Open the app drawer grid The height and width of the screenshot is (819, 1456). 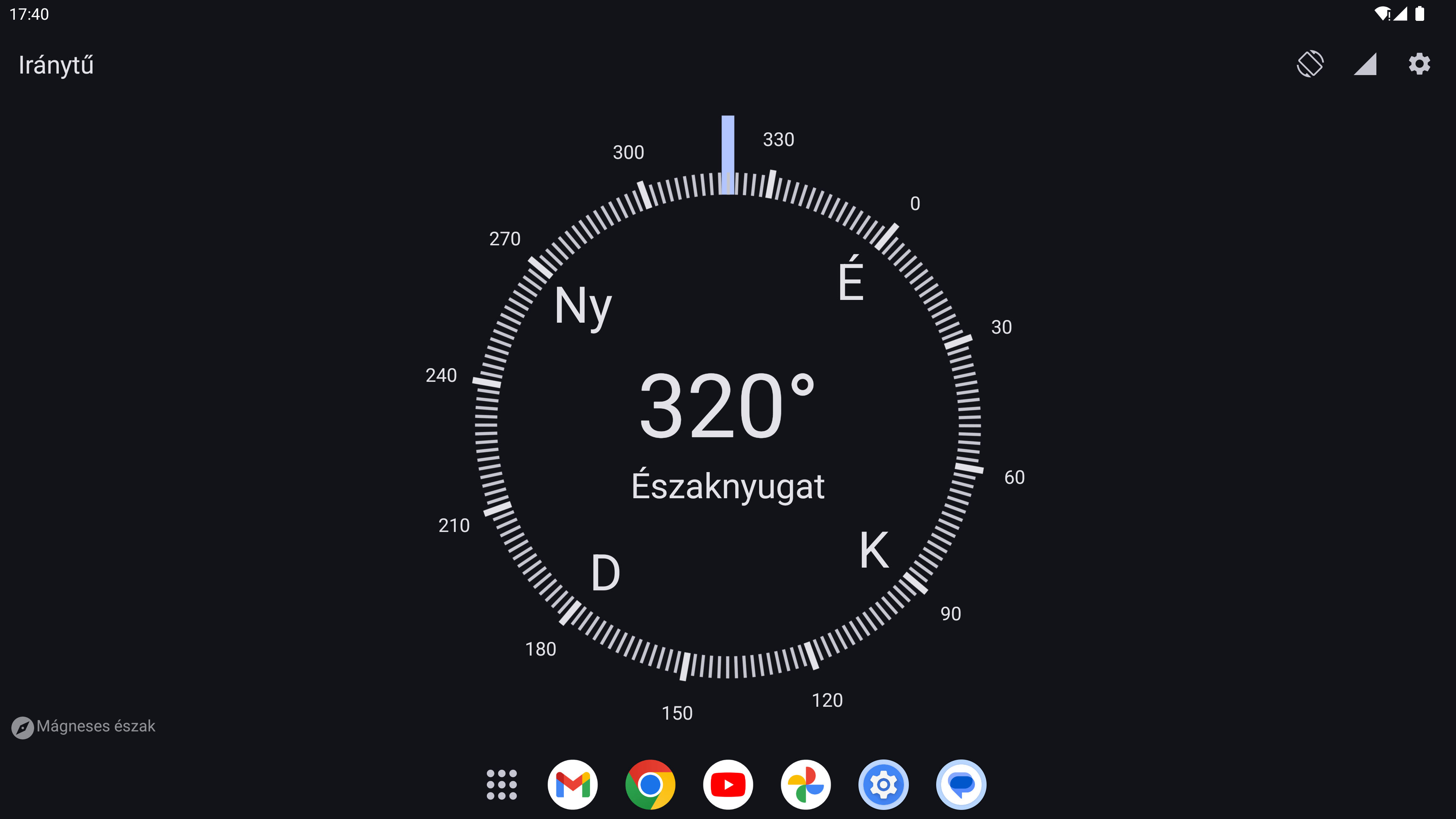point(501,784)
